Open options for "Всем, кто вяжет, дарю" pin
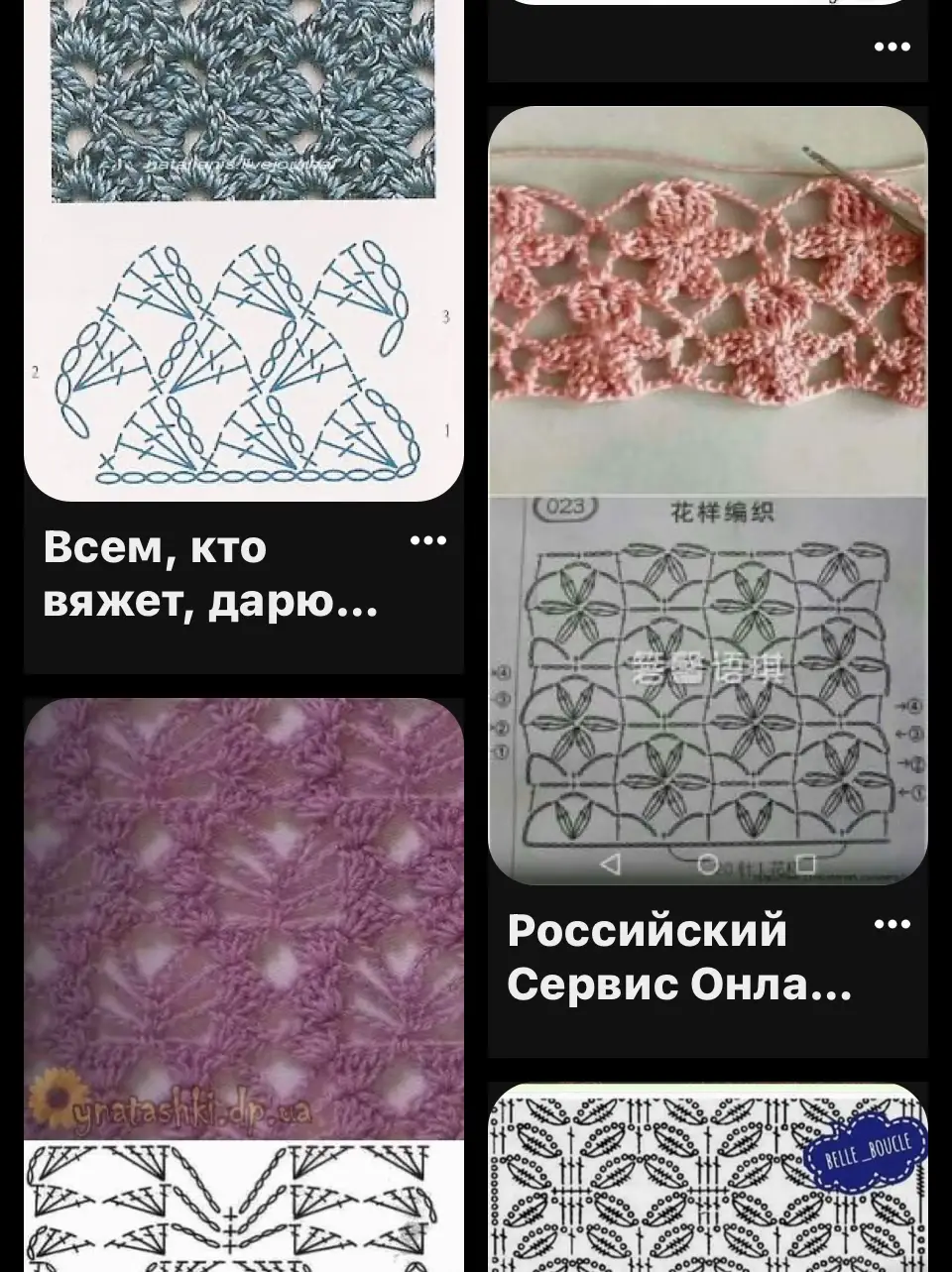This screenshot has height=1272, width=952. [428, 540]
